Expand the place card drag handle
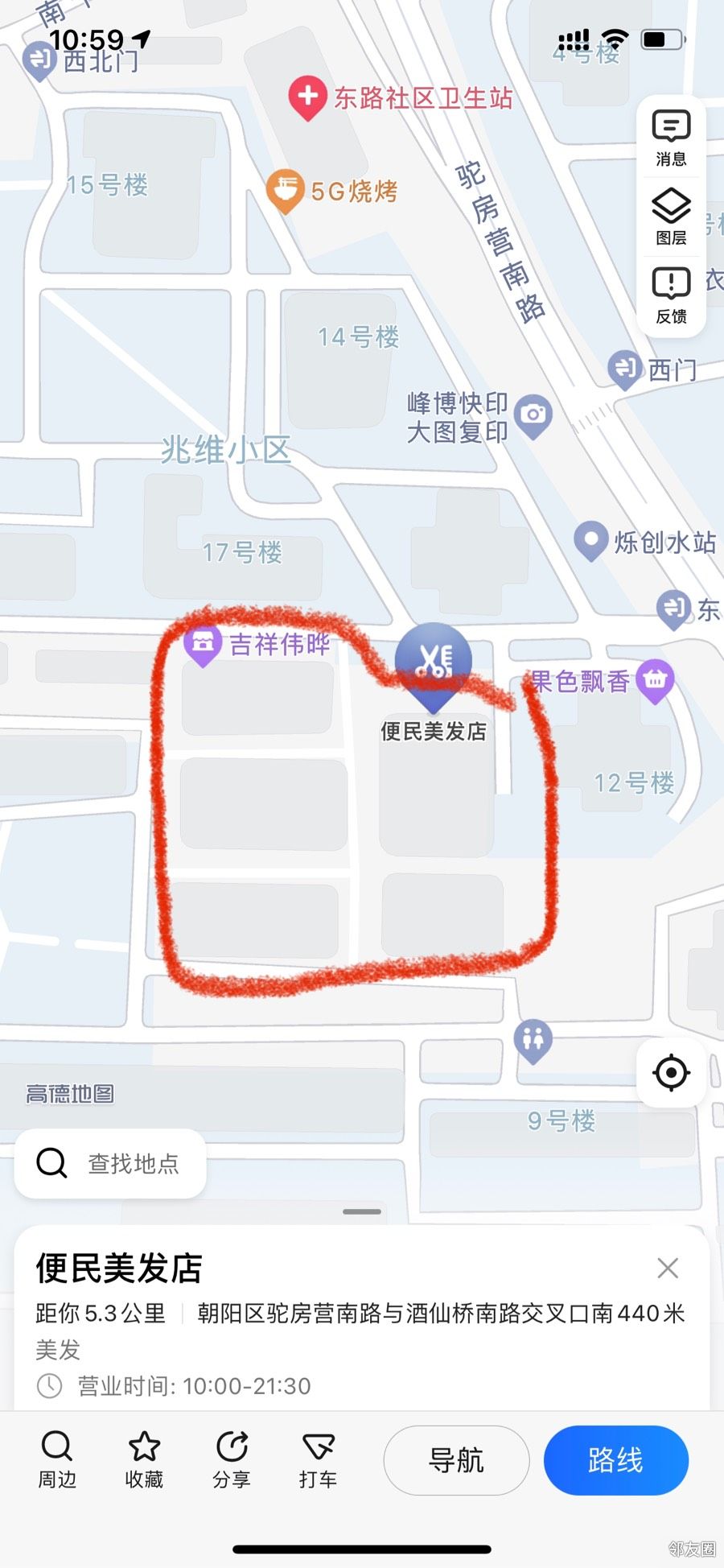Image resolution: width=724 pixels, height=1568 pixels. point(362,1211)
